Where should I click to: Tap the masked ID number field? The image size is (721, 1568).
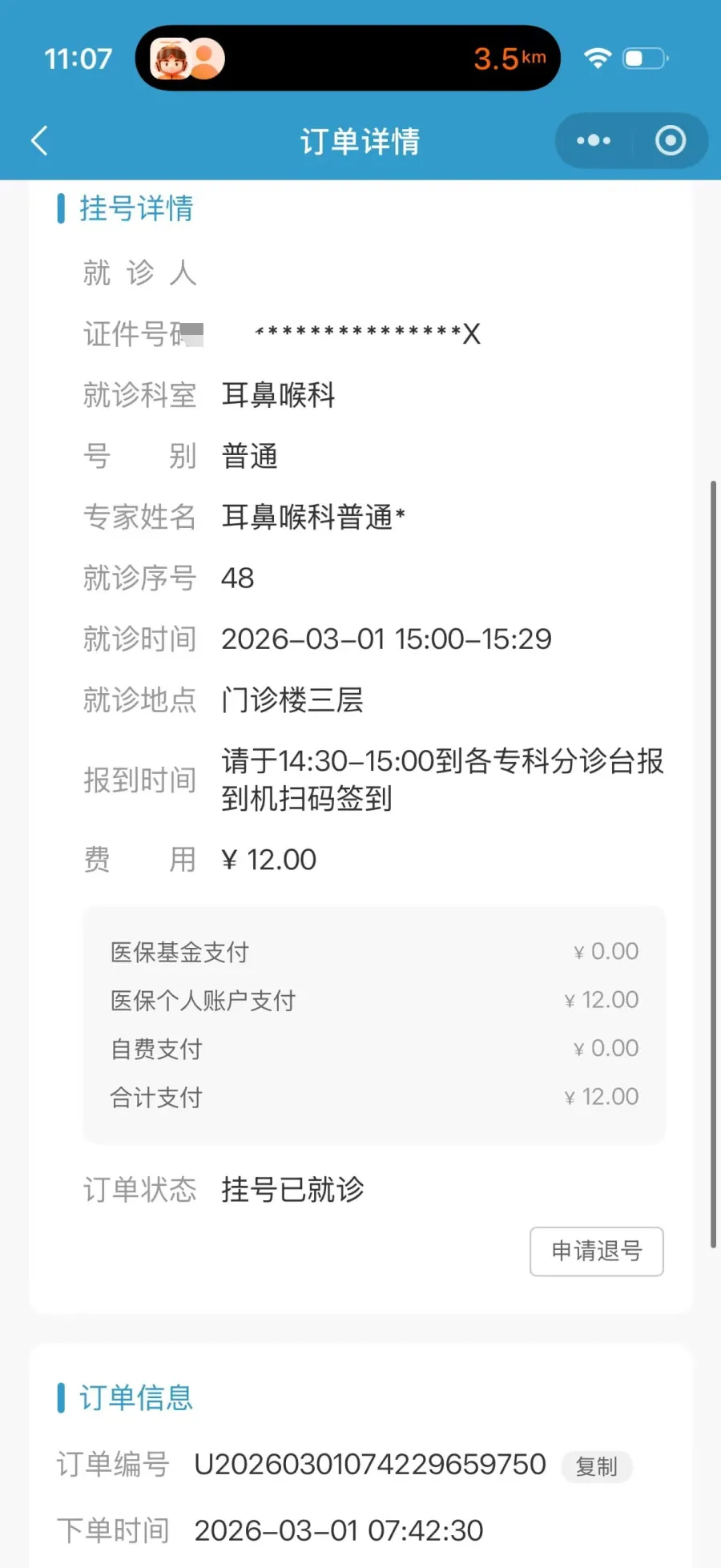[x=365, y=333]
